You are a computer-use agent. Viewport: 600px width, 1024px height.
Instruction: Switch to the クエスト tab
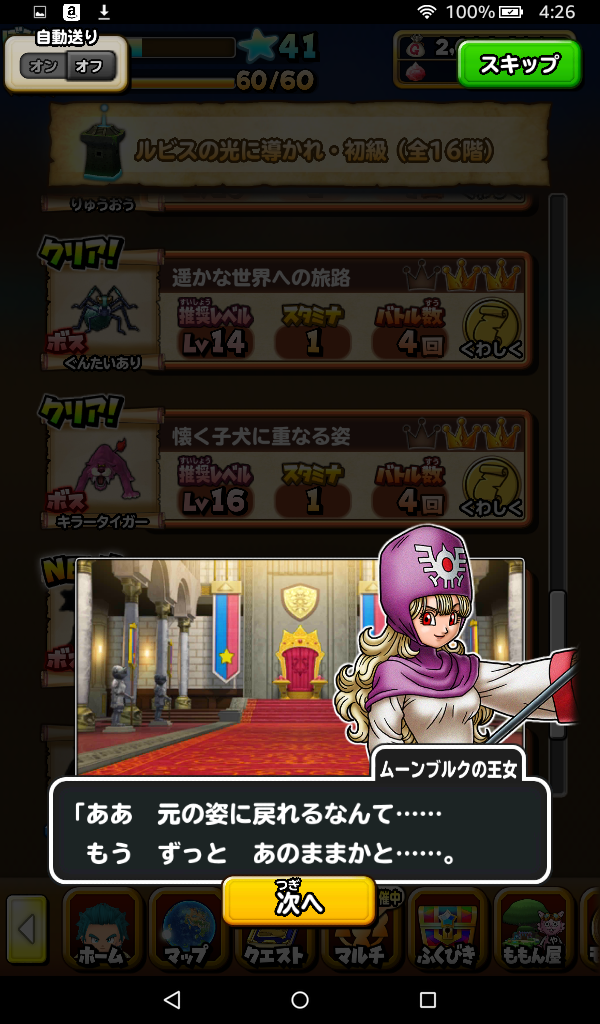tap(274, 945)
